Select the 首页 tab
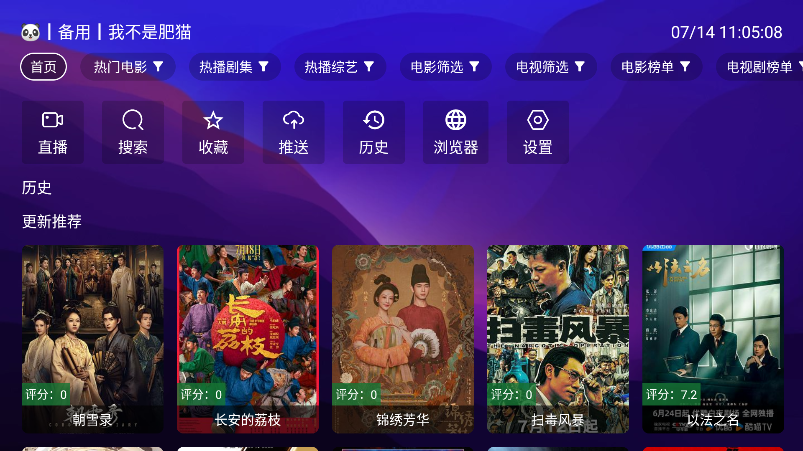The width and height of the screenshot is (803, 451). [44, 67]
